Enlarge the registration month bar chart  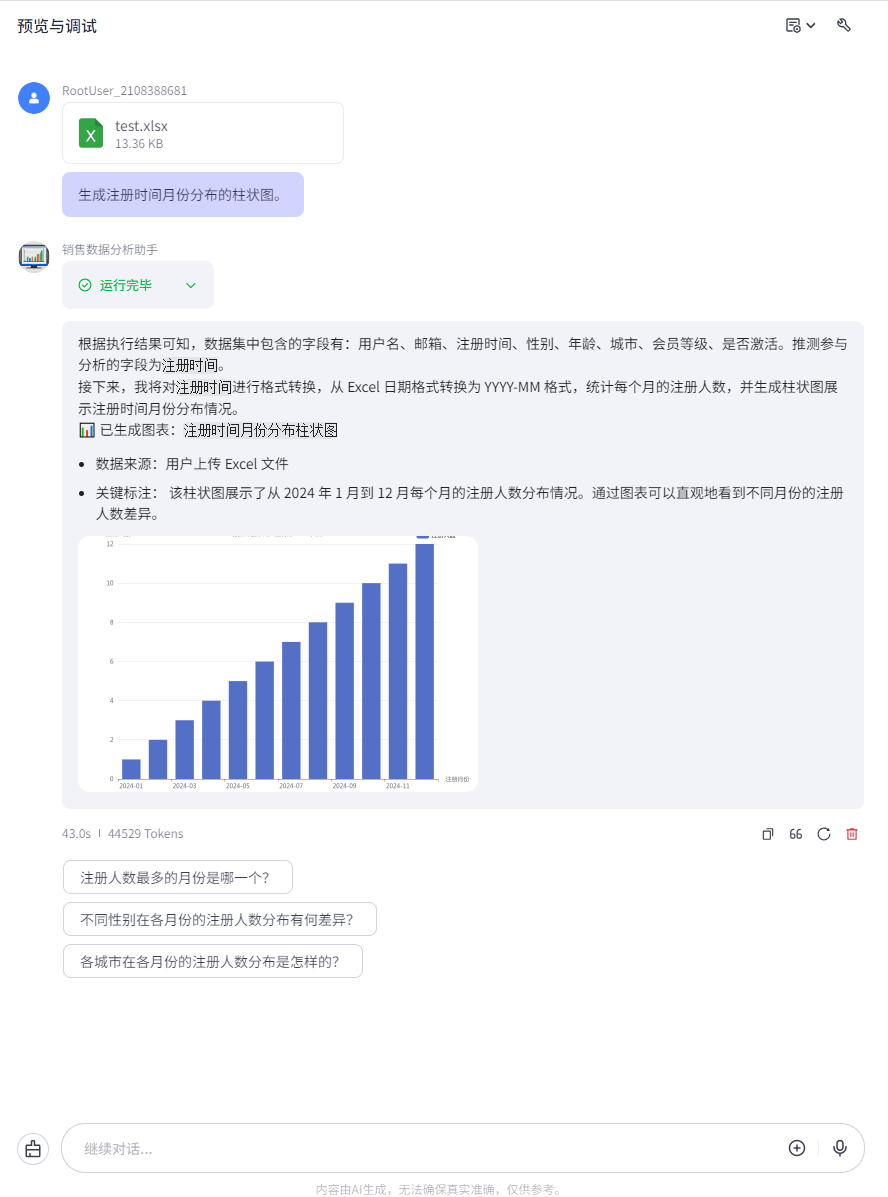[x=277, y=663]
